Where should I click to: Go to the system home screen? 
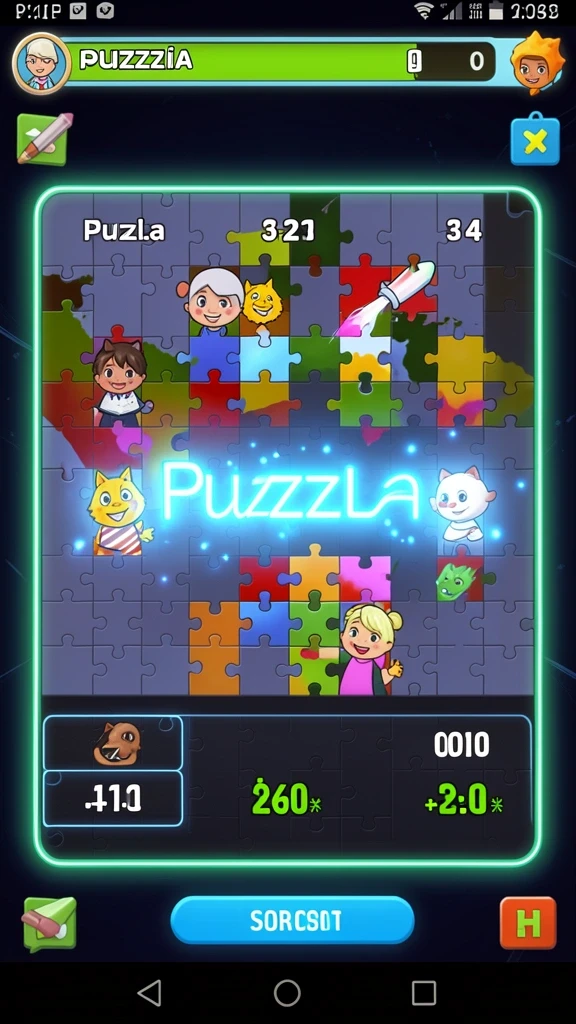click(287, 993)
